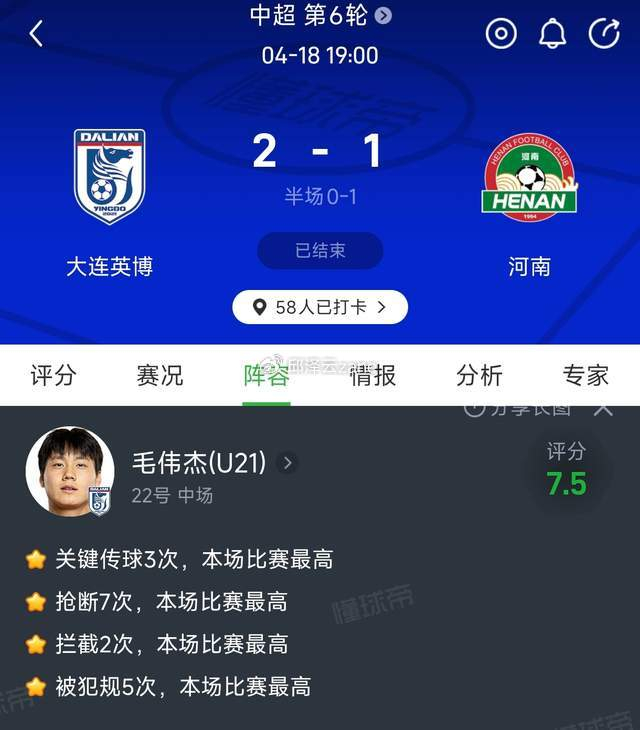The height and width of the screenshot is (730, 640).
Task: Tap the 58人已打卡 check-in button
Action: 320,307
